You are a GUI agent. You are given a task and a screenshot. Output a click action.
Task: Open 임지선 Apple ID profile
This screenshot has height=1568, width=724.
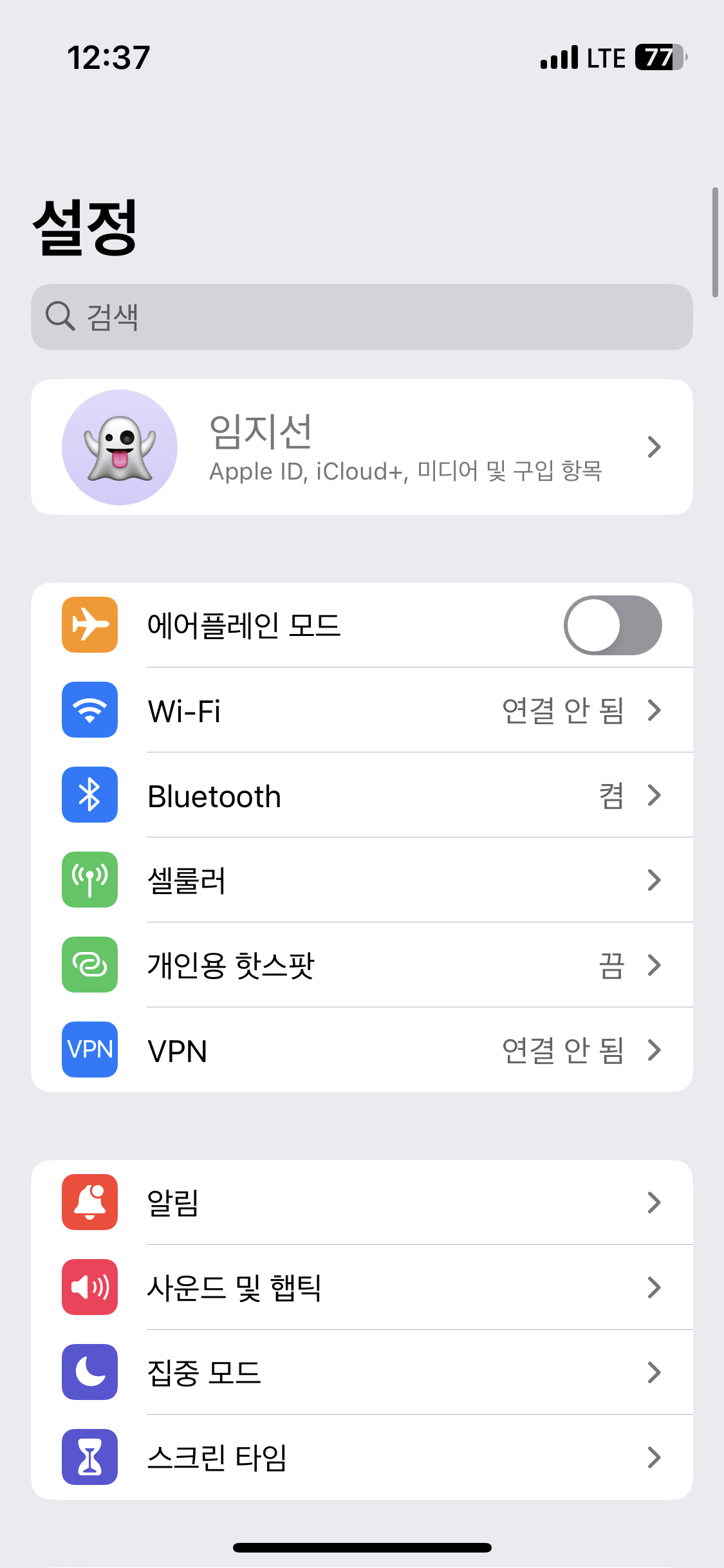pyautogui.click(x=362, y=447)
